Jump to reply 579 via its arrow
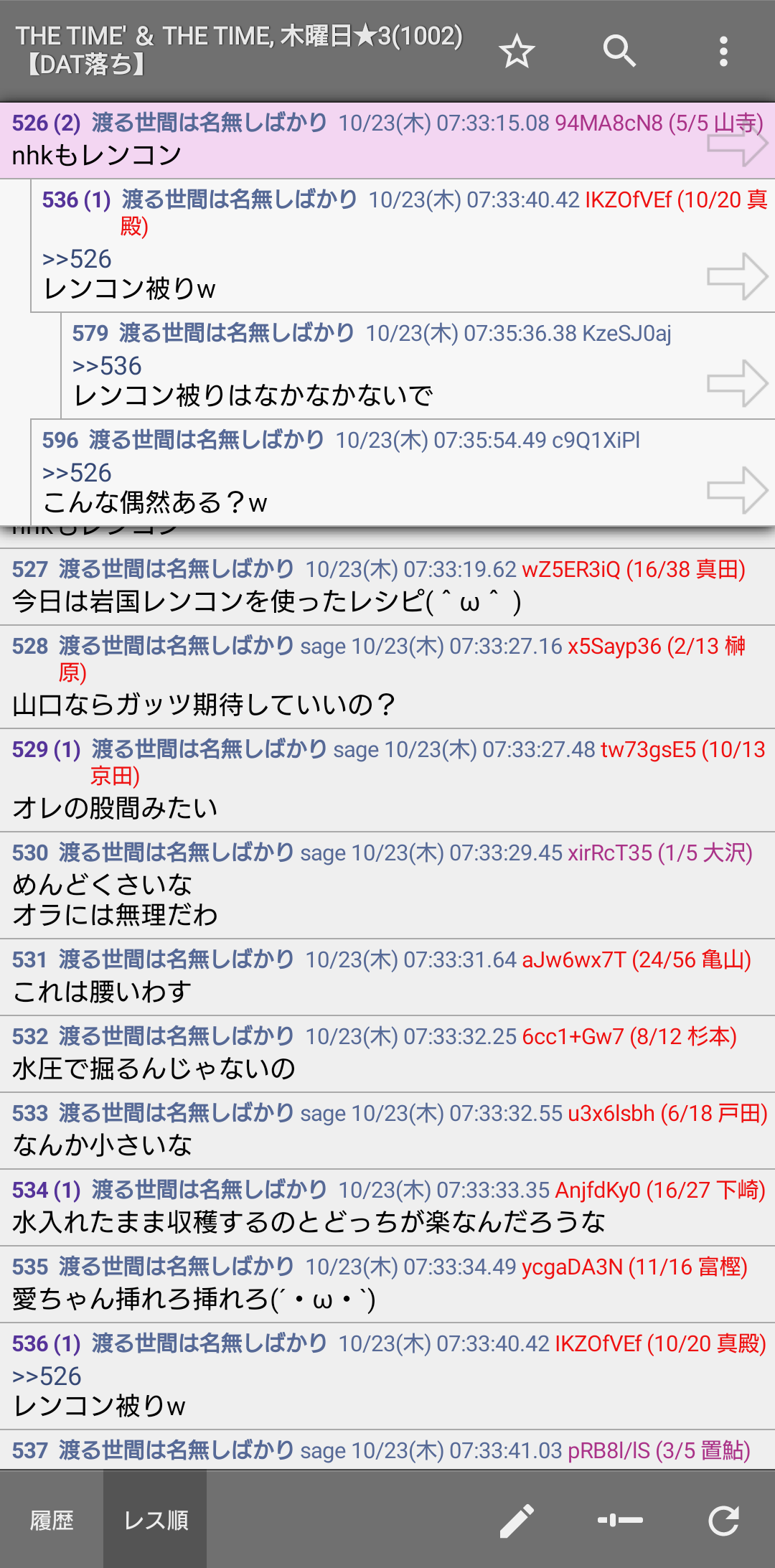 coord(737,383)
